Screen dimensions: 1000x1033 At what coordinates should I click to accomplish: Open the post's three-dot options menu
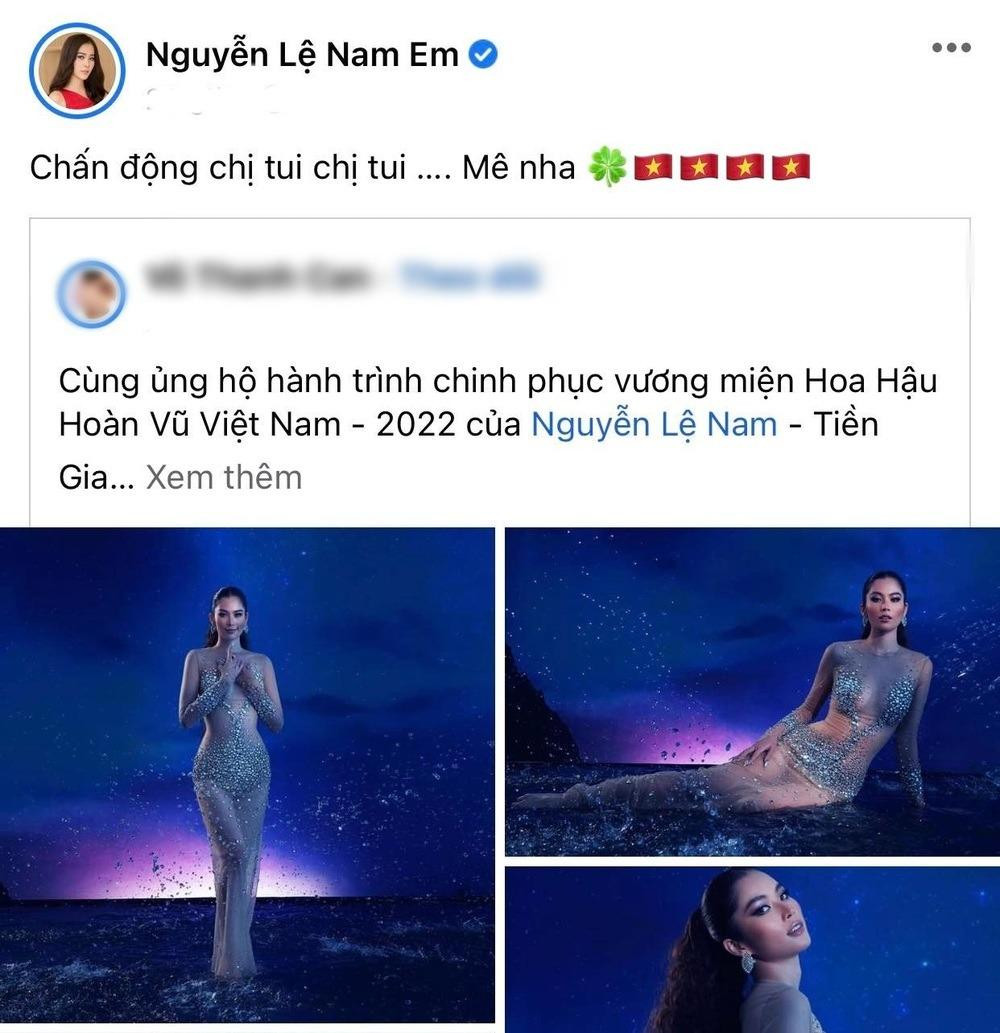click(950, 48)
